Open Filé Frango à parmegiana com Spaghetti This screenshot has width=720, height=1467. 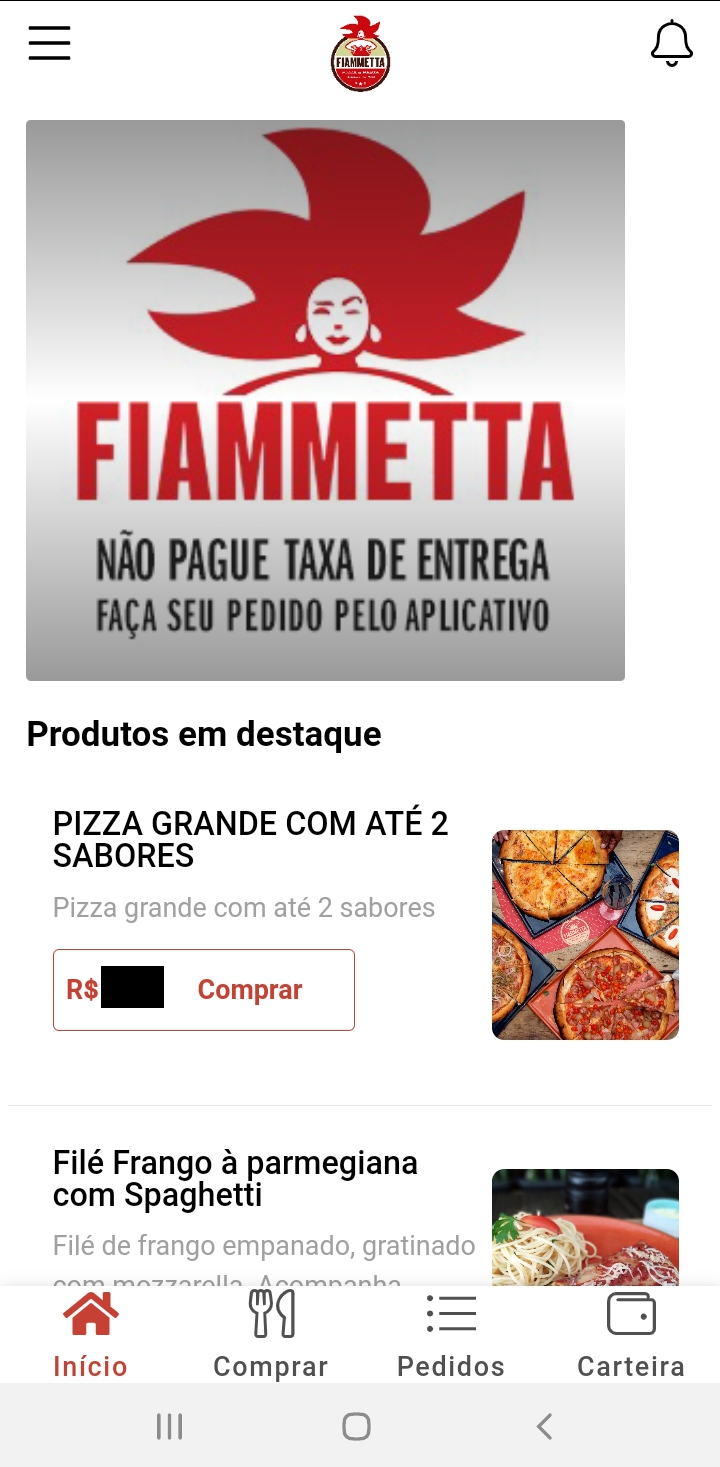click(x=235, y=1179)
